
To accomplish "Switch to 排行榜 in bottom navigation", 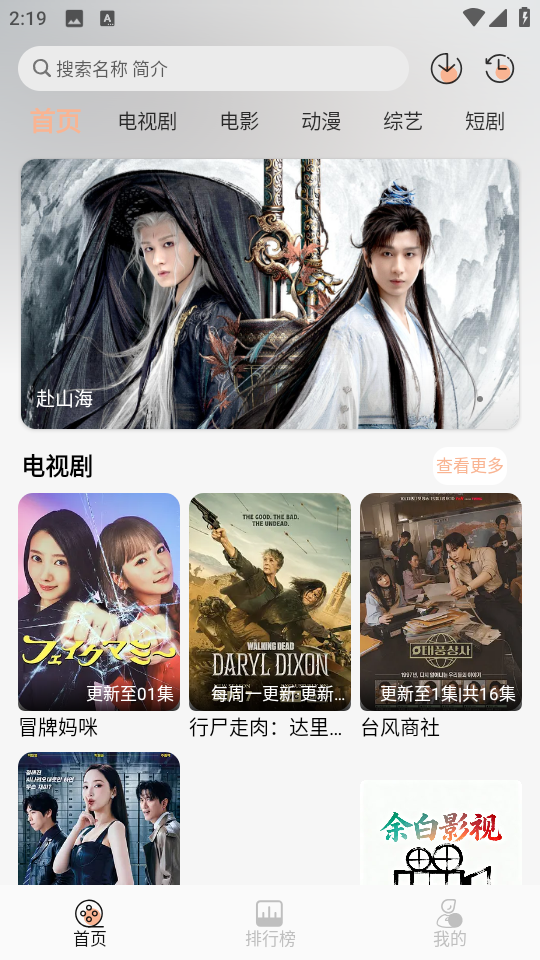I will (270, 923).
